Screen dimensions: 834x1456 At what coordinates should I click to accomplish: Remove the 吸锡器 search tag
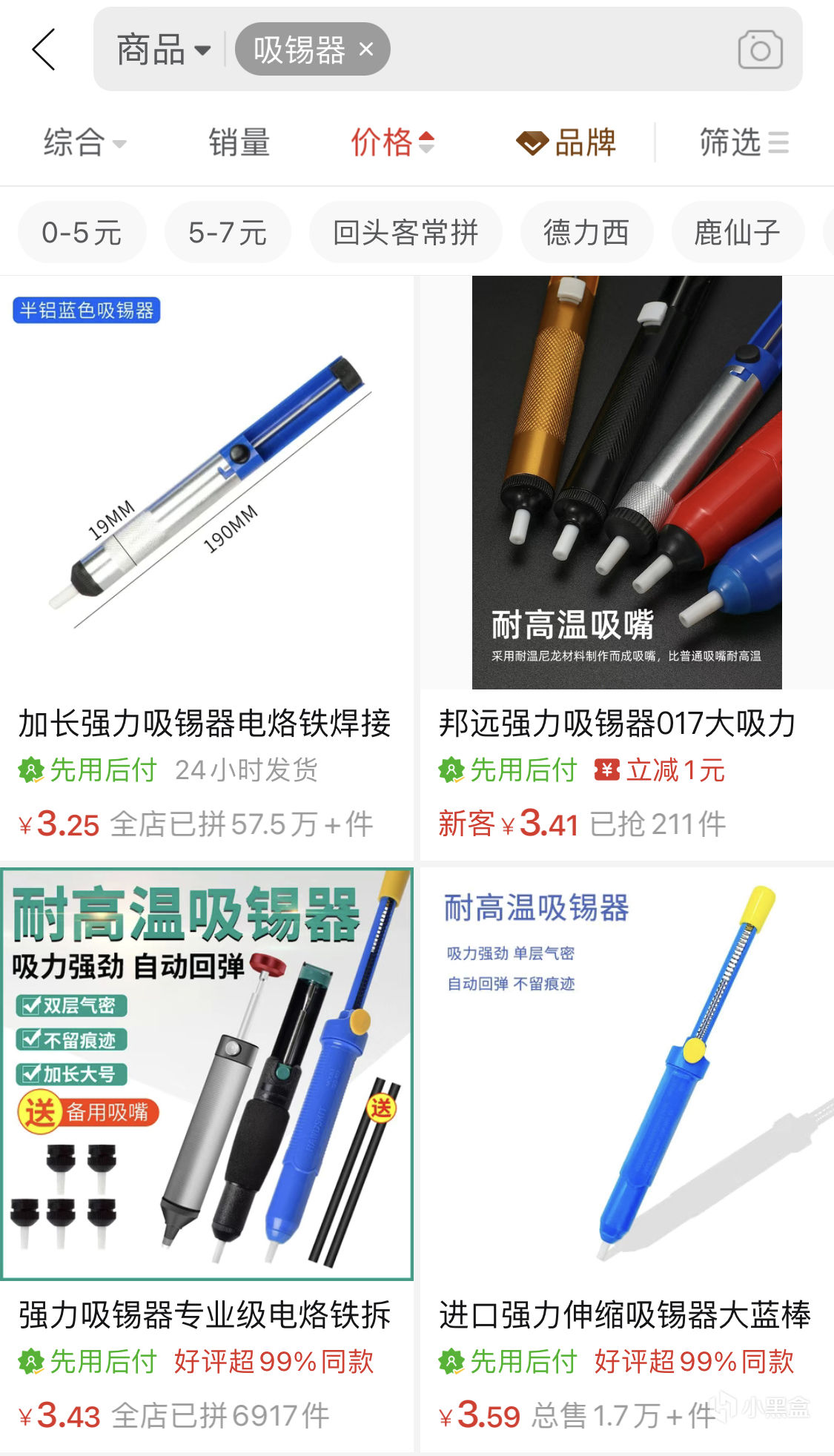(366, 49)
